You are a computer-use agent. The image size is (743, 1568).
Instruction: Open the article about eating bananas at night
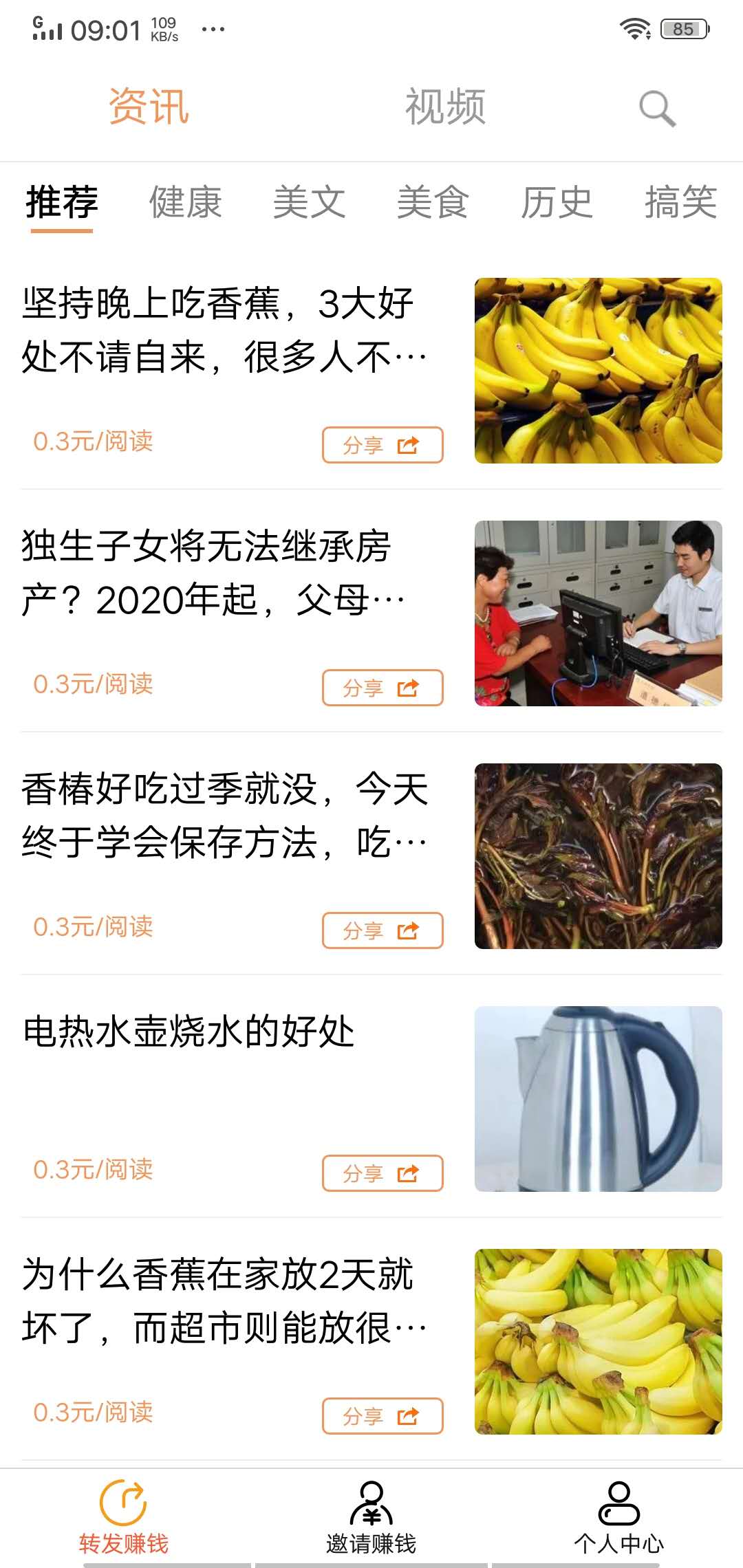[220, 330]
